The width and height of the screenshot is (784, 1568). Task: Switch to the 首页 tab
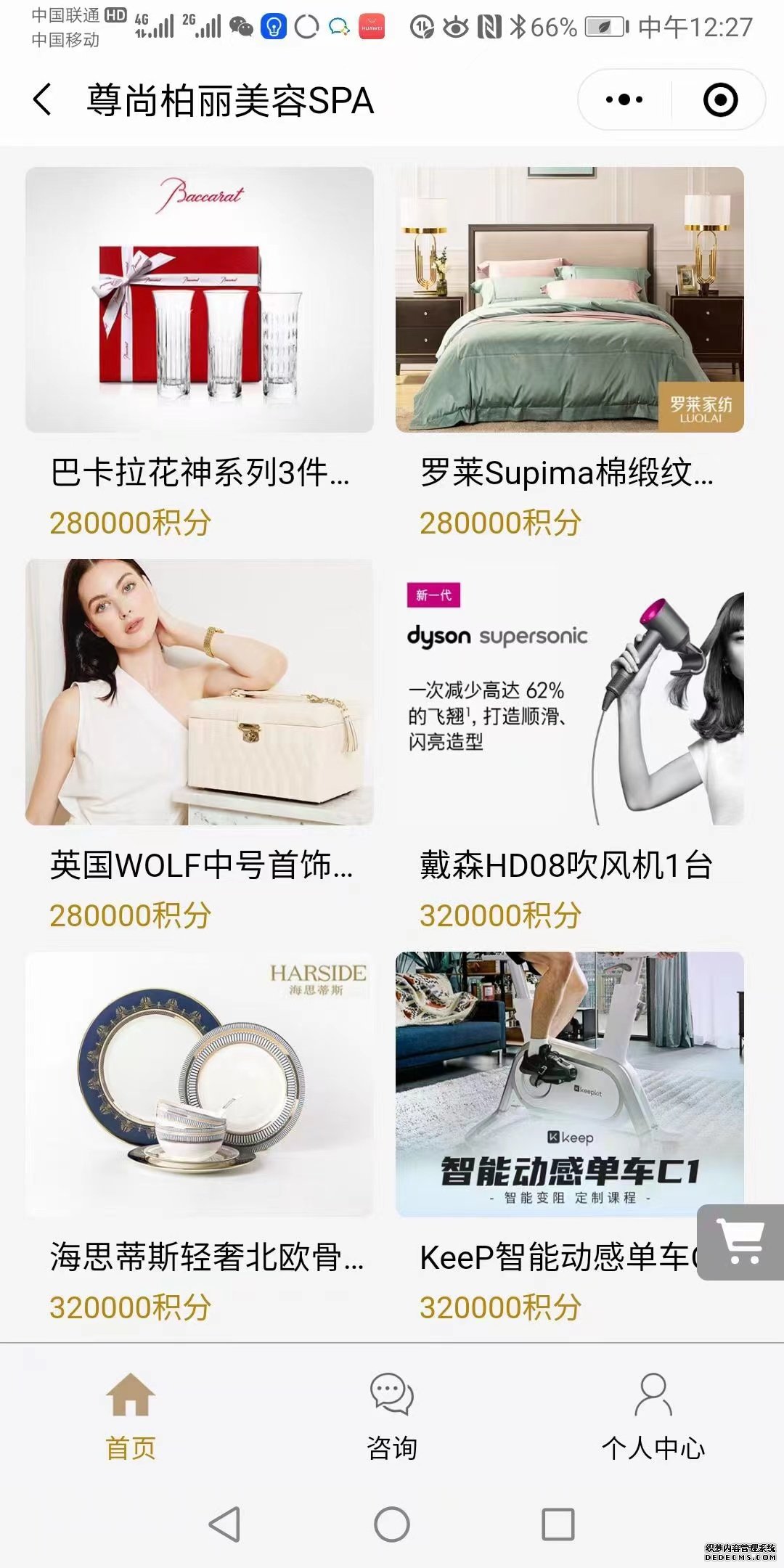click(x=131, y=1416)
